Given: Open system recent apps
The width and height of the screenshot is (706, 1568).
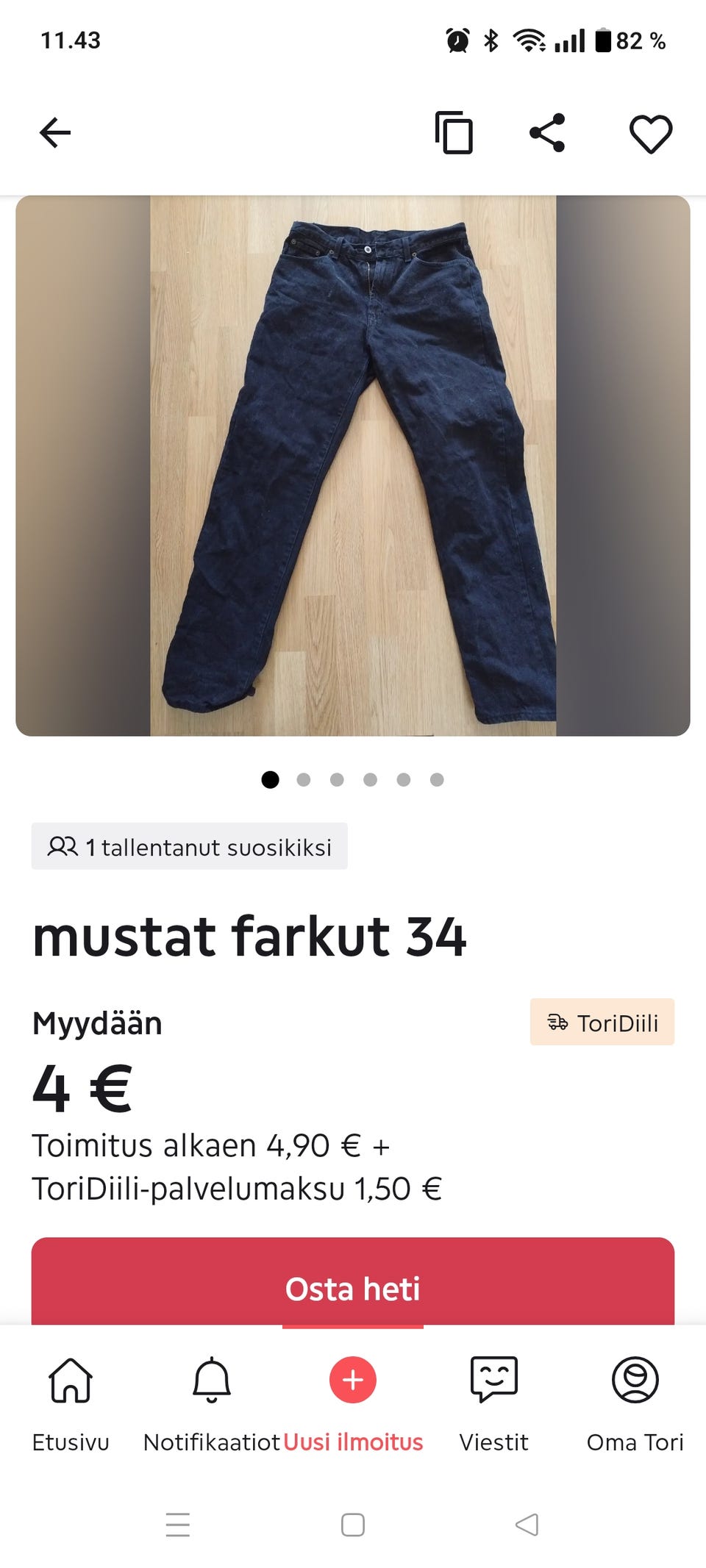Looking at the screenshot, I should pos(178,1525).
